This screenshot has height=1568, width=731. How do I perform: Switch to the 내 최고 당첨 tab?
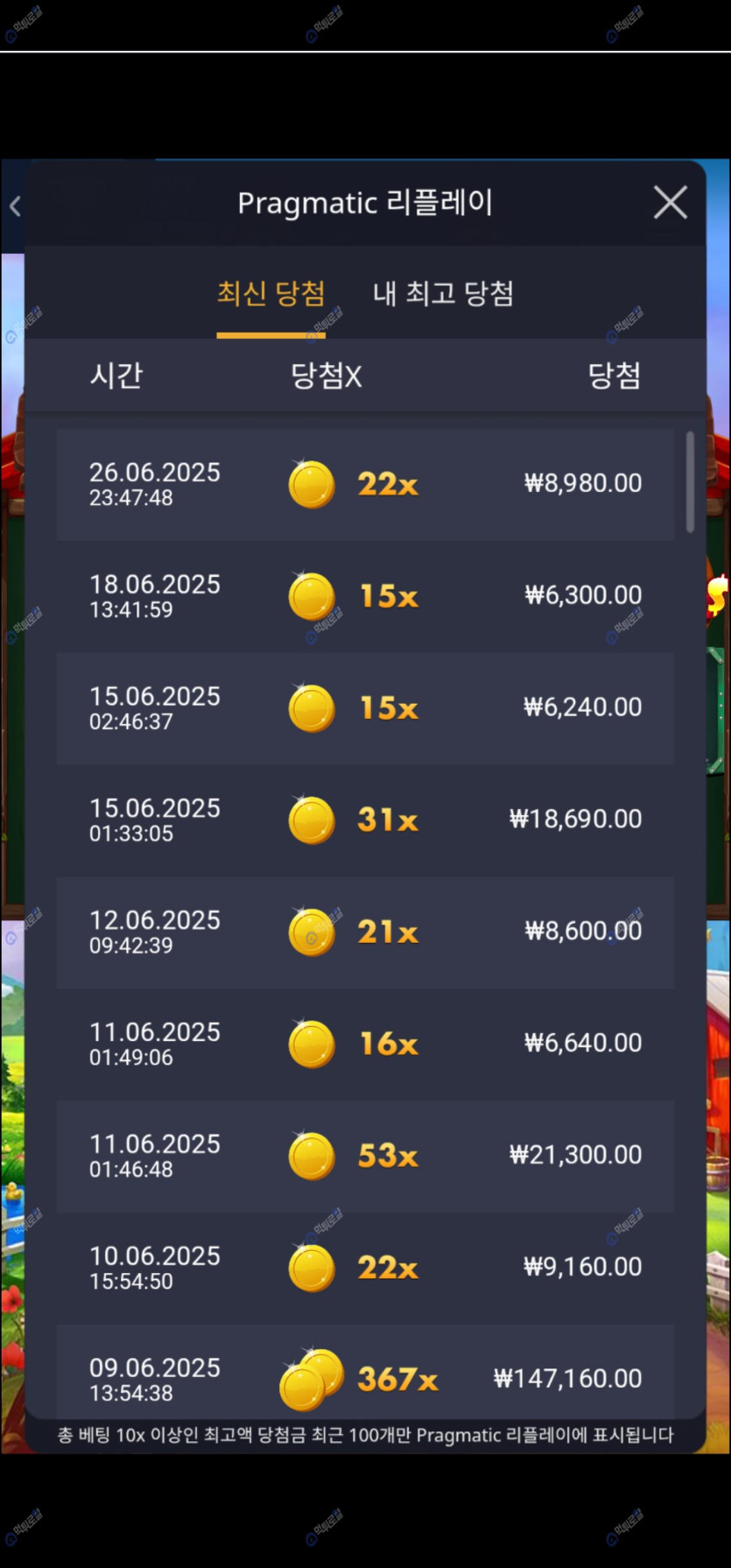(x=443, y=293)
